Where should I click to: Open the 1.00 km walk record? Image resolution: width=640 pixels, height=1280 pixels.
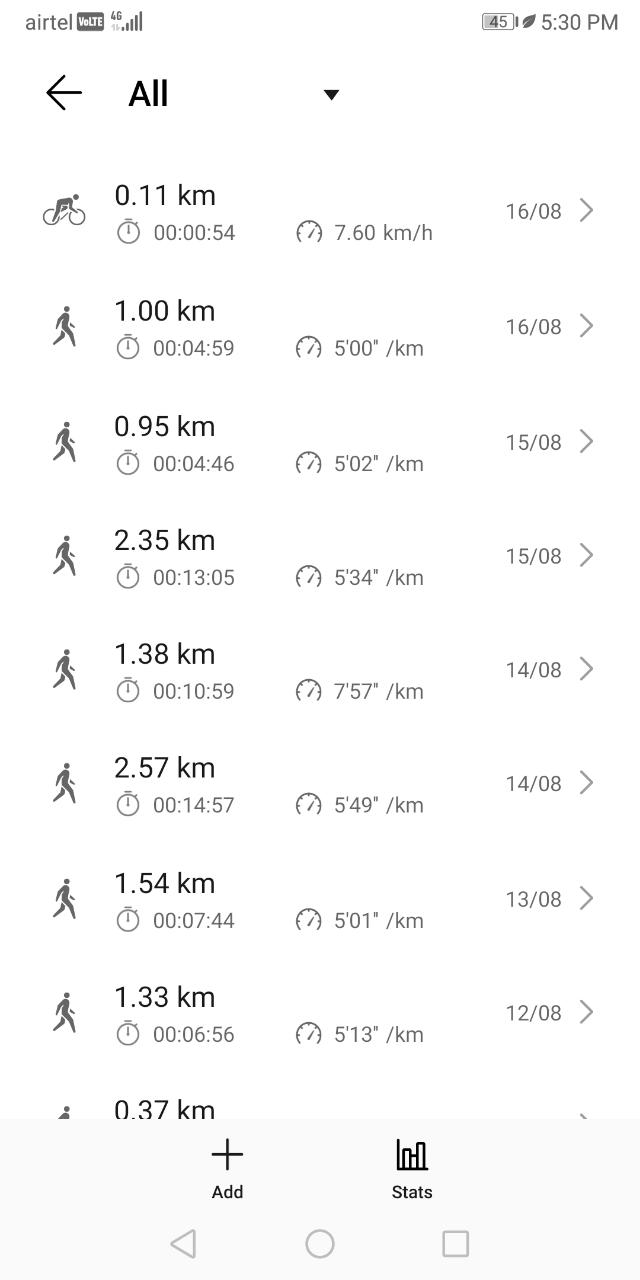pos(320,327)
